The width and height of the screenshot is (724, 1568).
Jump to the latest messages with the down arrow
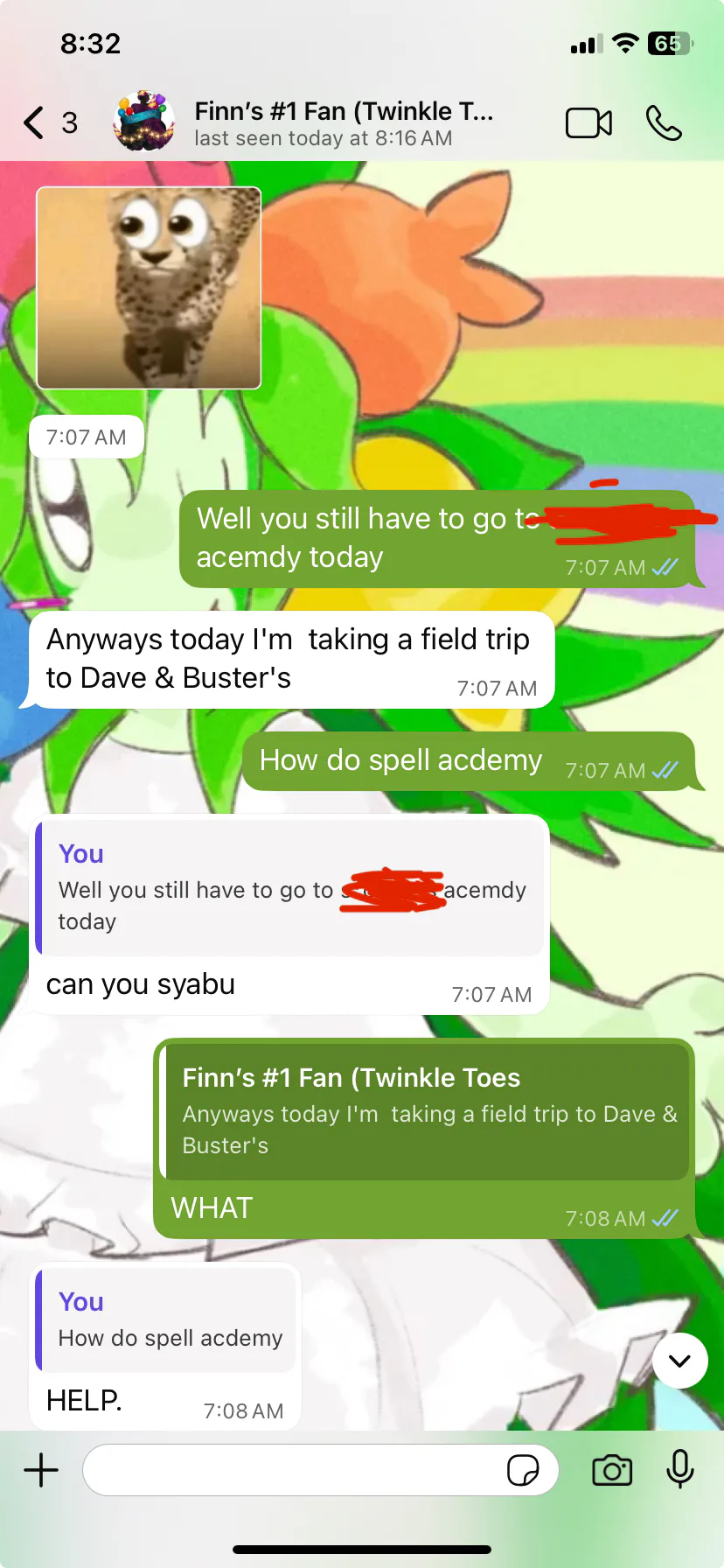679,1361
